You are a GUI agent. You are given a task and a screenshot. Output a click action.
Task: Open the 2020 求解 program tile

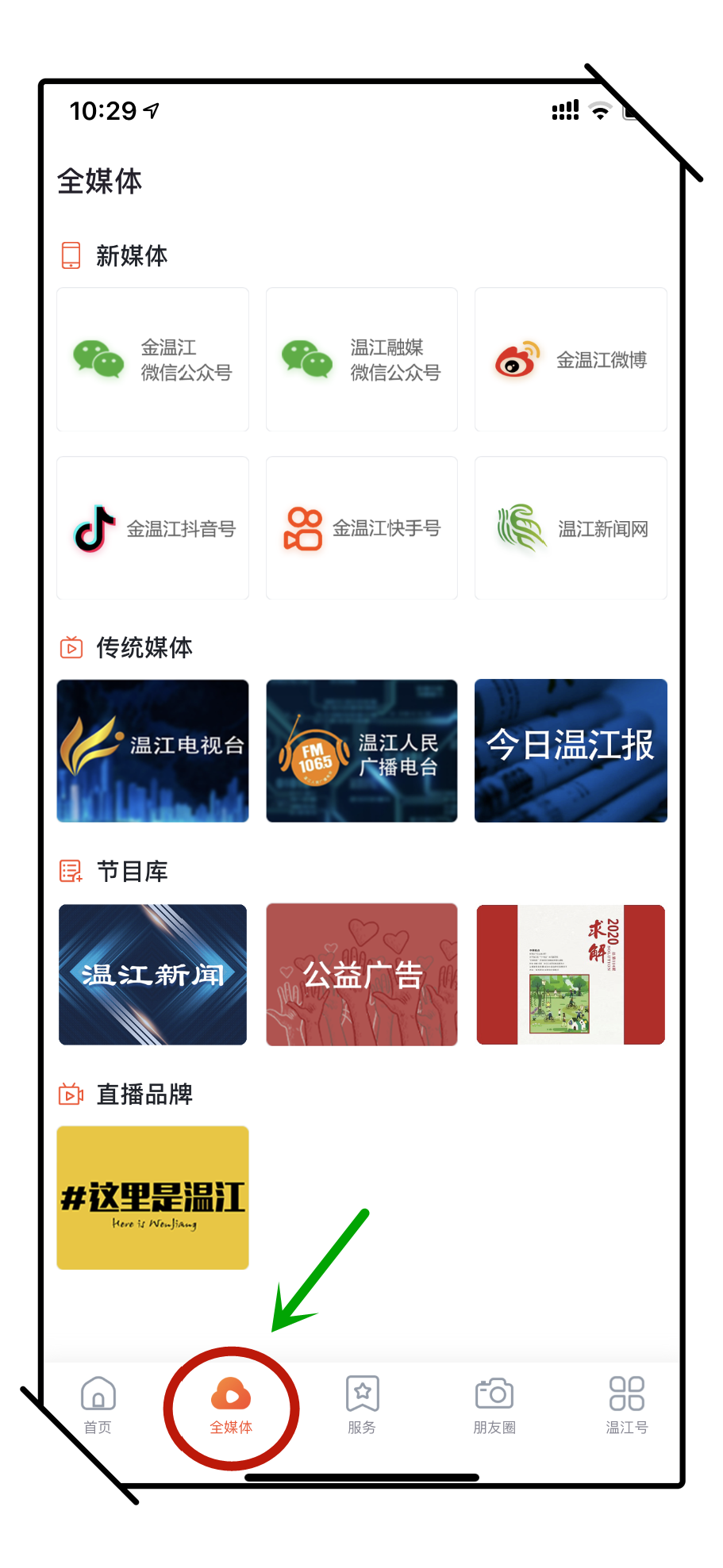(x=571, y=974)
